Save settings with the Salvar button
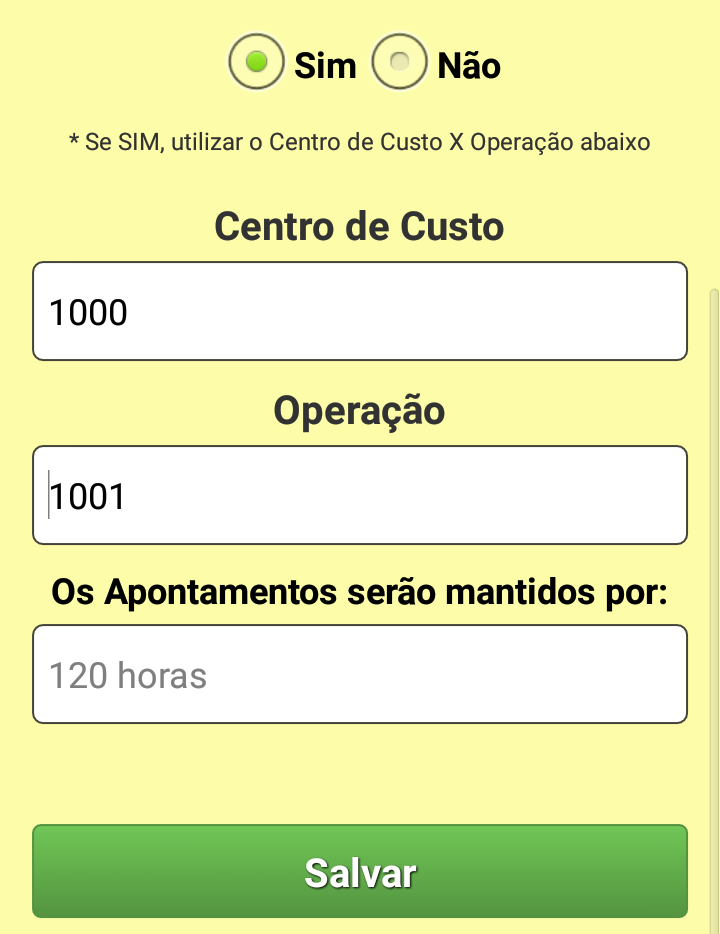 [x=360, y=871]
